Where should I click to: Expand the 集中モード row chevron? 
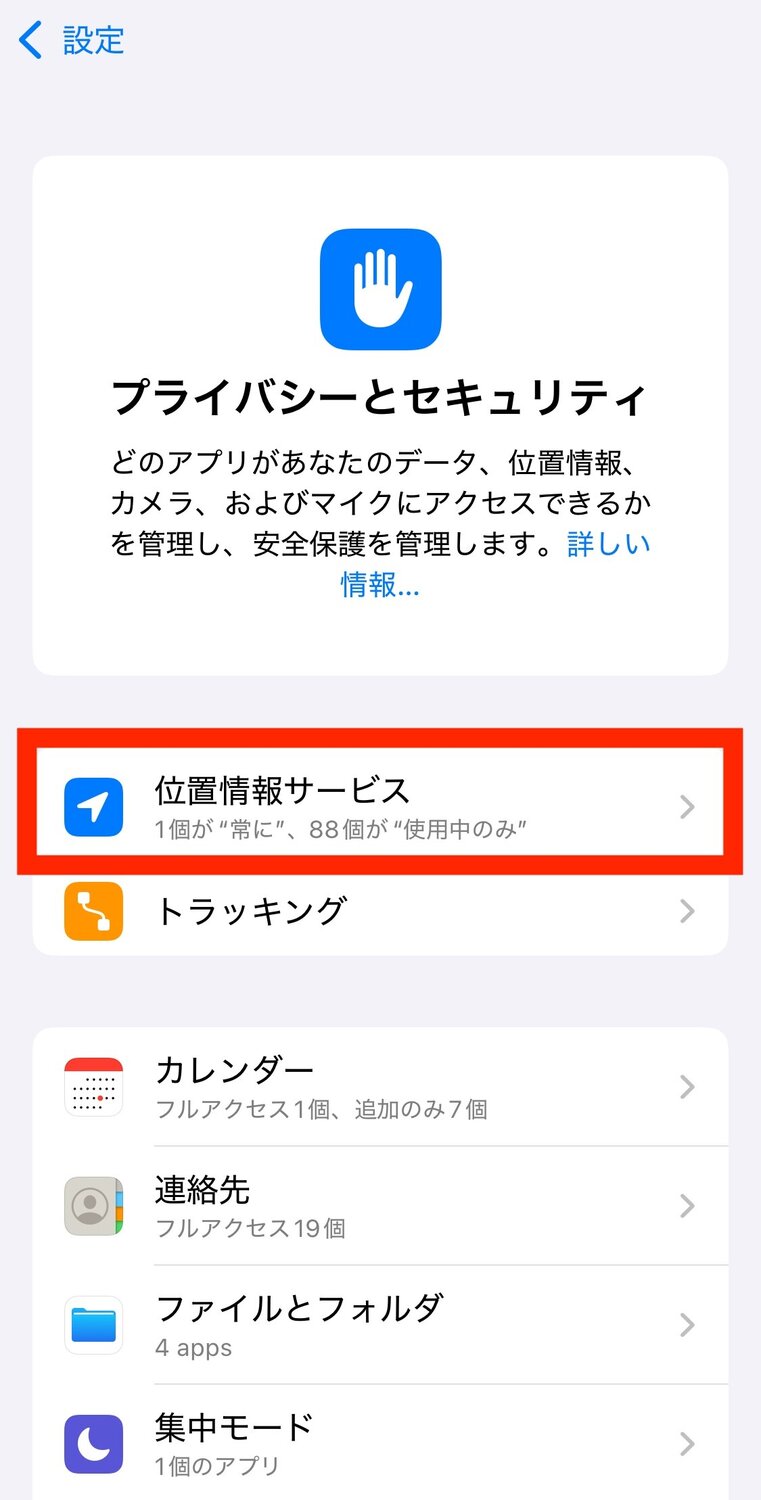coord(687,1443)
